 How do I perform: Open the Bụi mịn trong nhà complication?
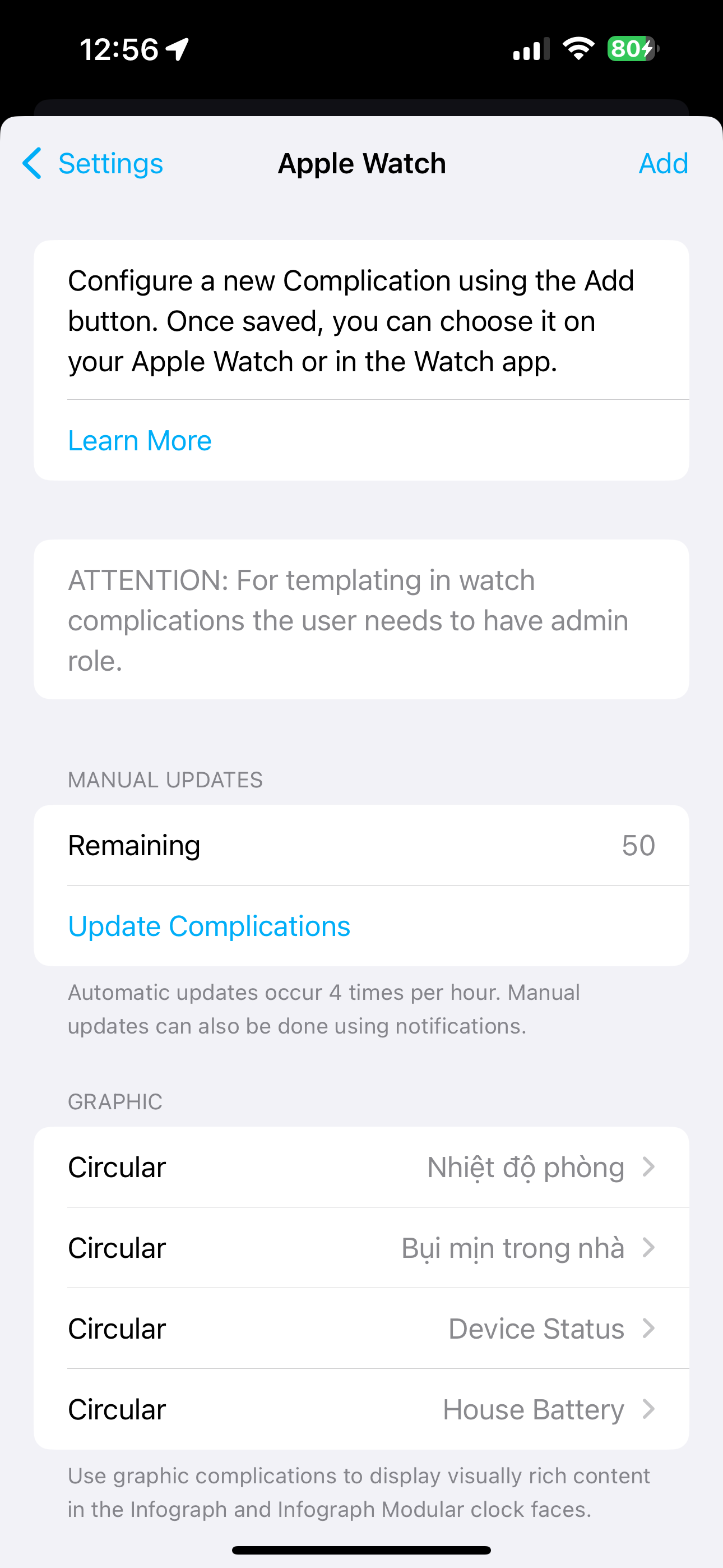(x=361, y=1248)
